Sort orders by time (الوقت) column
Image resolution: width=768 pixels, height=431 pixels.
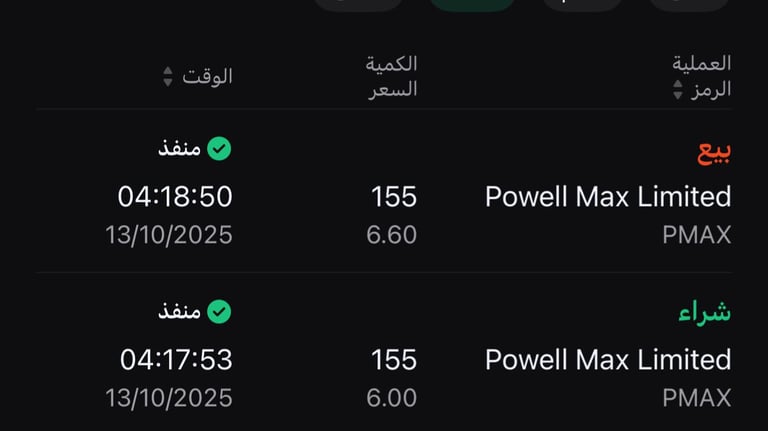[x=197, y=76]
